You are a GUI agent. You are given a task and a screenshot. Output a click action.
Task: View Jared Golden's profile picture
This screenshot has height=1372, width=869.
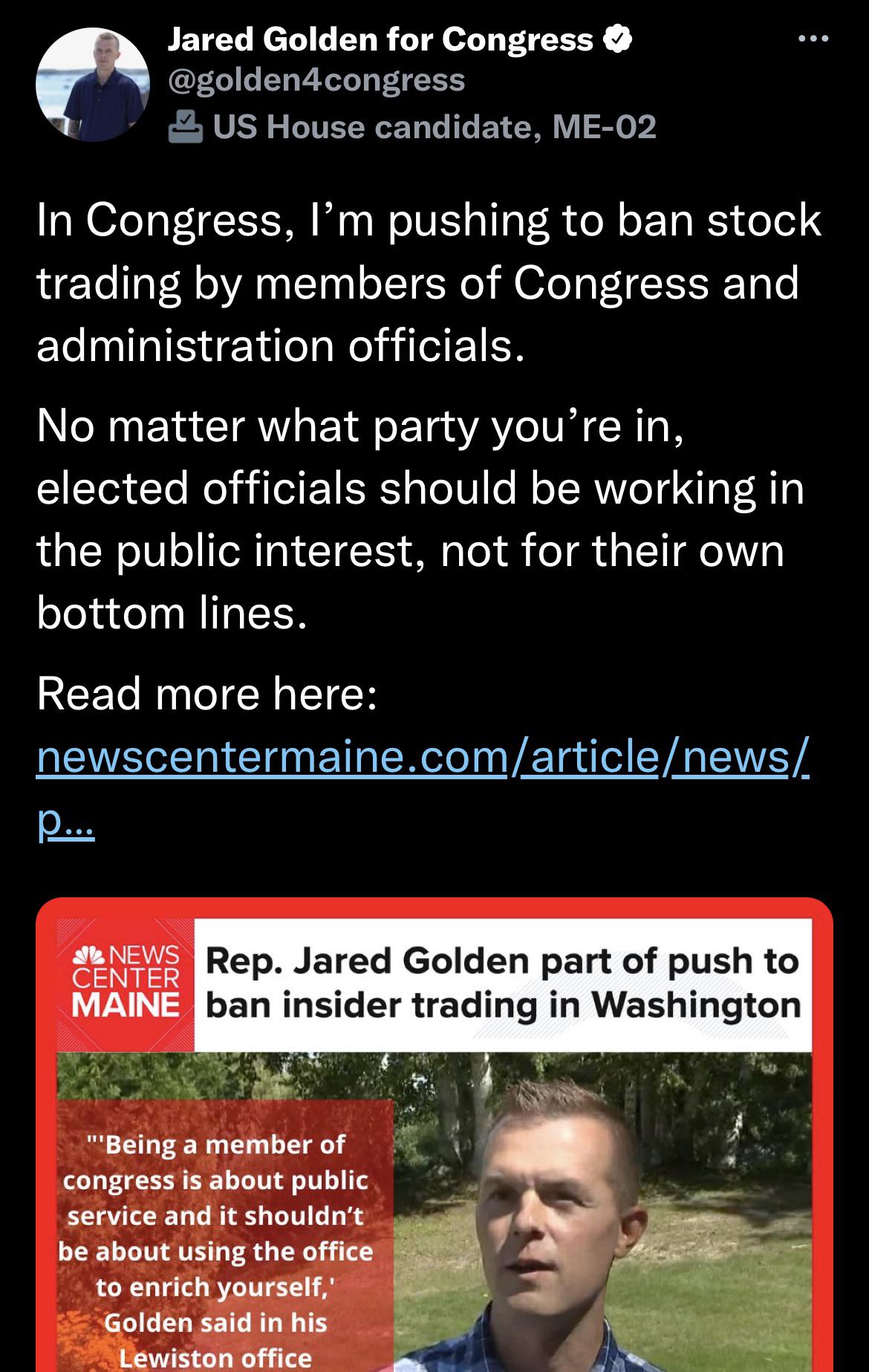click(92, 85)
